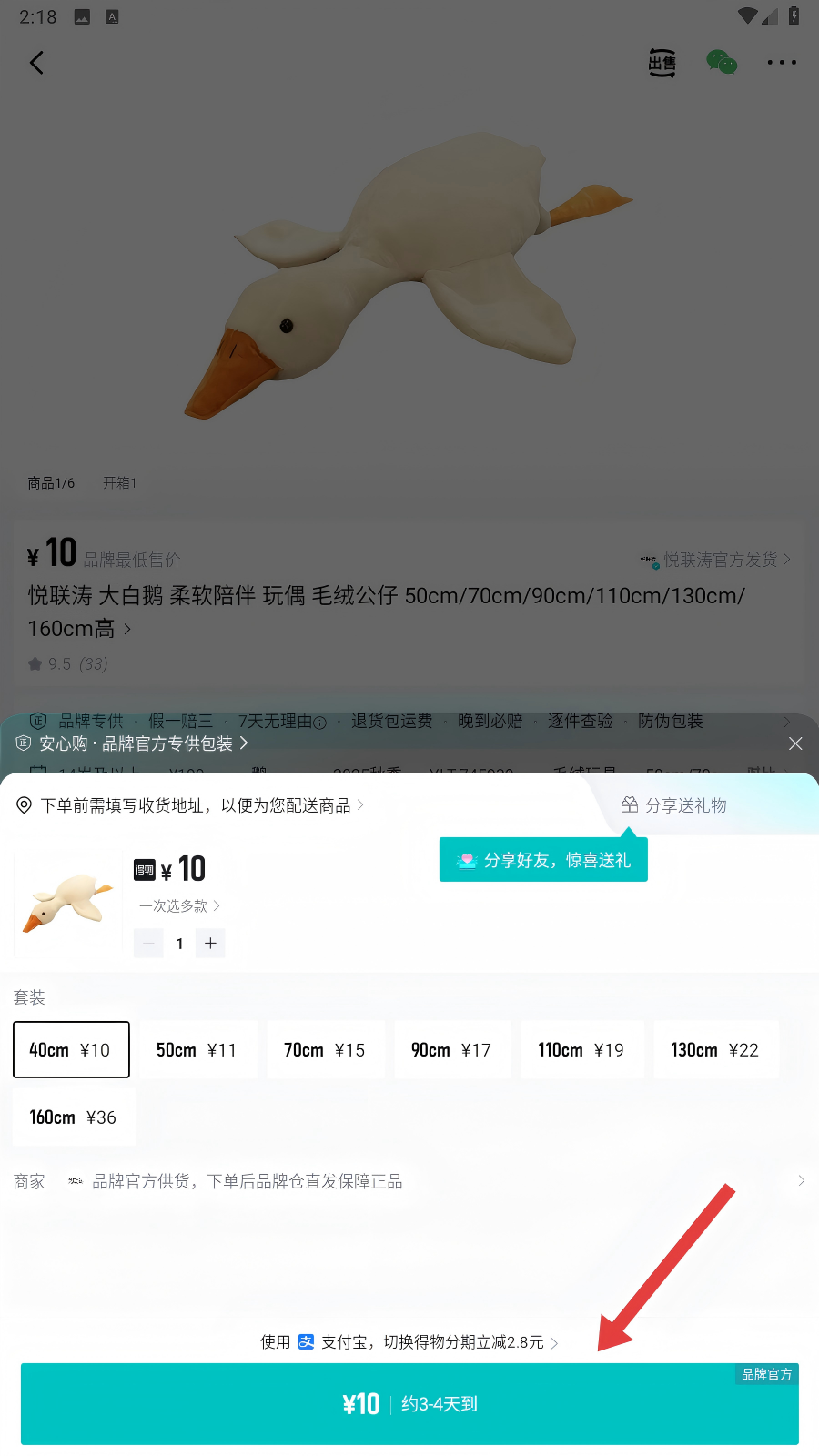Select the 160cm ¥36 size option

pyautogui.click(x=74, y=1117)
